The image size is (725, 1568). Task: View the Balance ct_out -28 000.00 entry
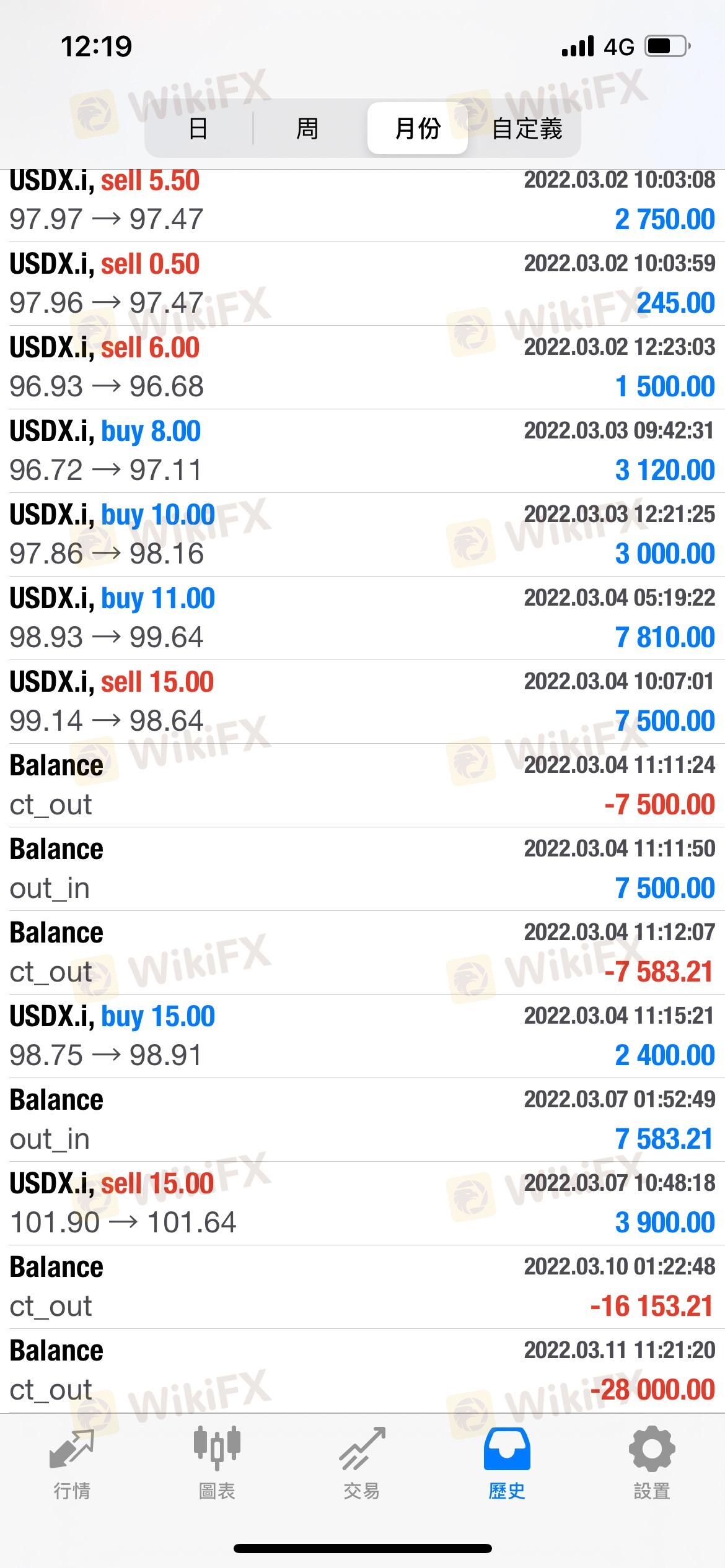click(362, 1370)
